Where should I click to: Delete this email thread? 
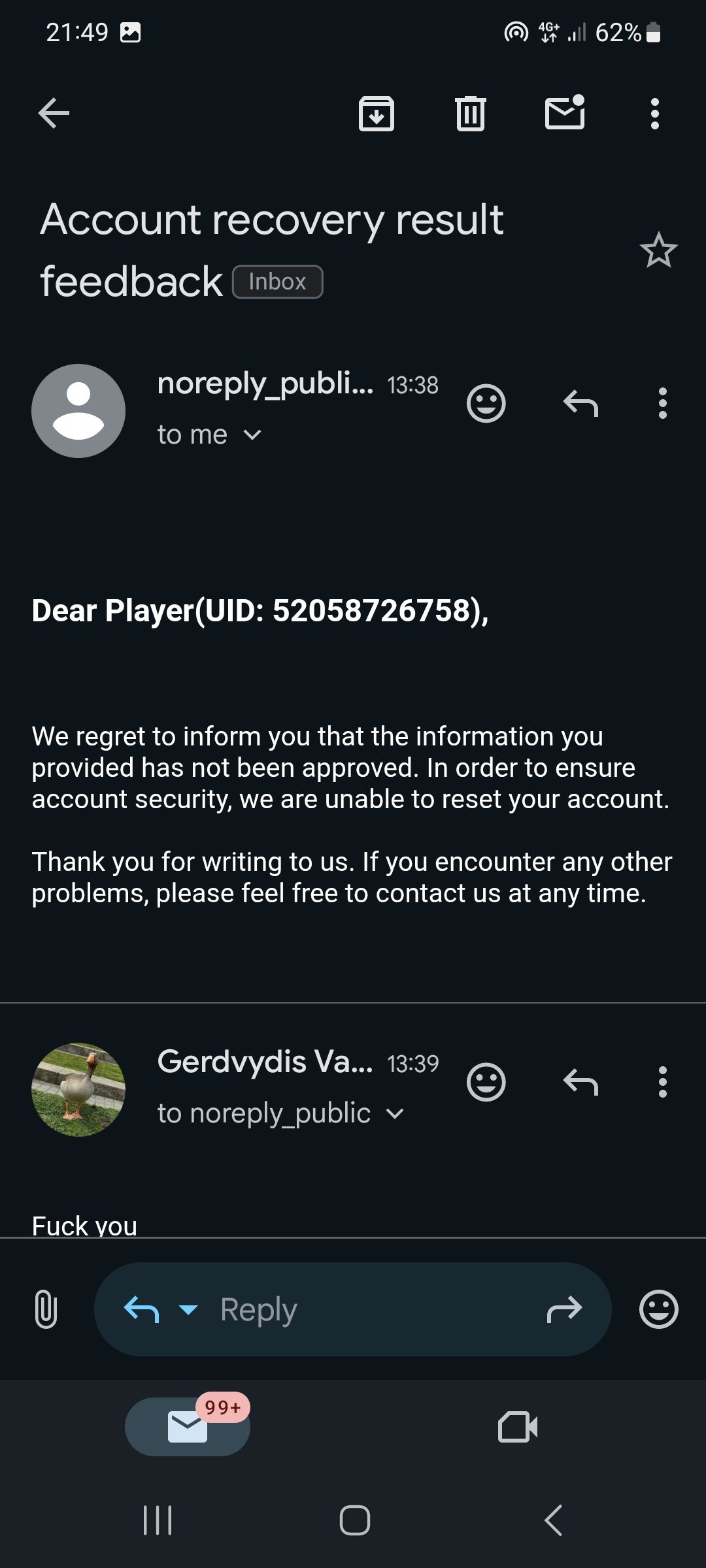pos(471,114)
